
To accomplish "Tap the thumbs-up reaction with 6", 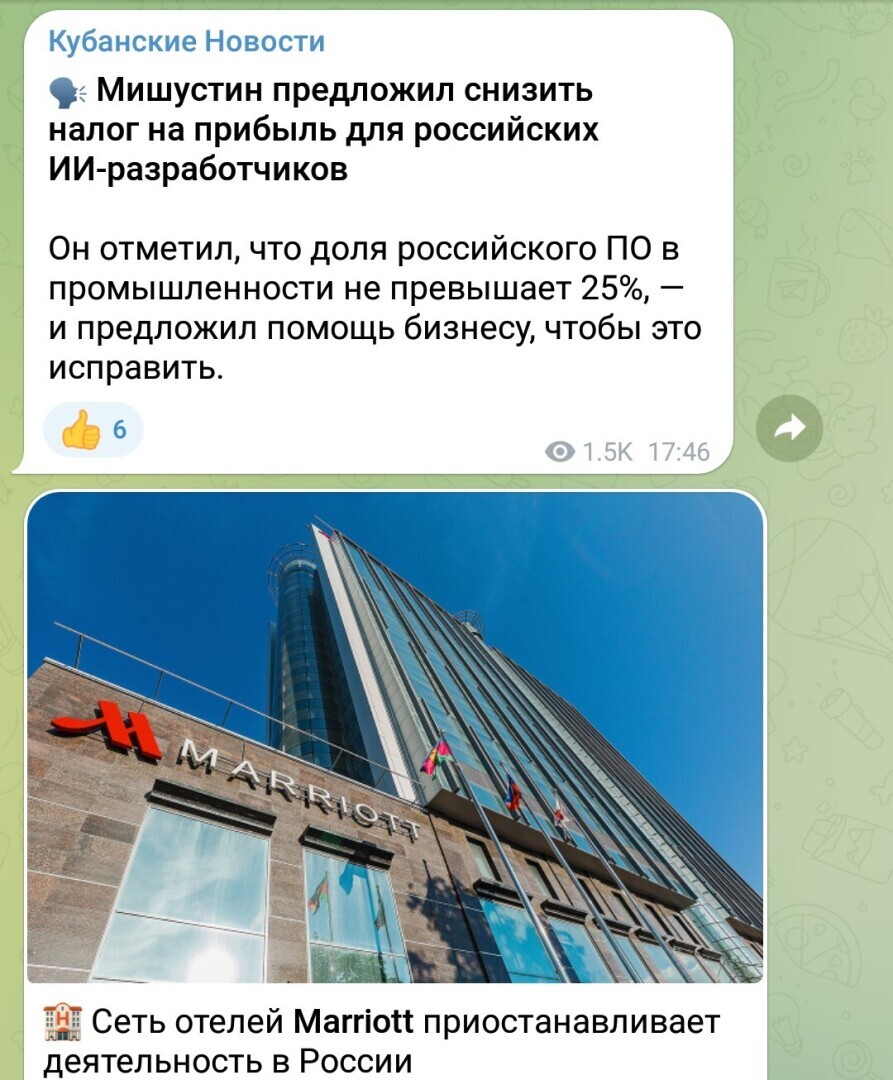I will (x=94, y=431).
